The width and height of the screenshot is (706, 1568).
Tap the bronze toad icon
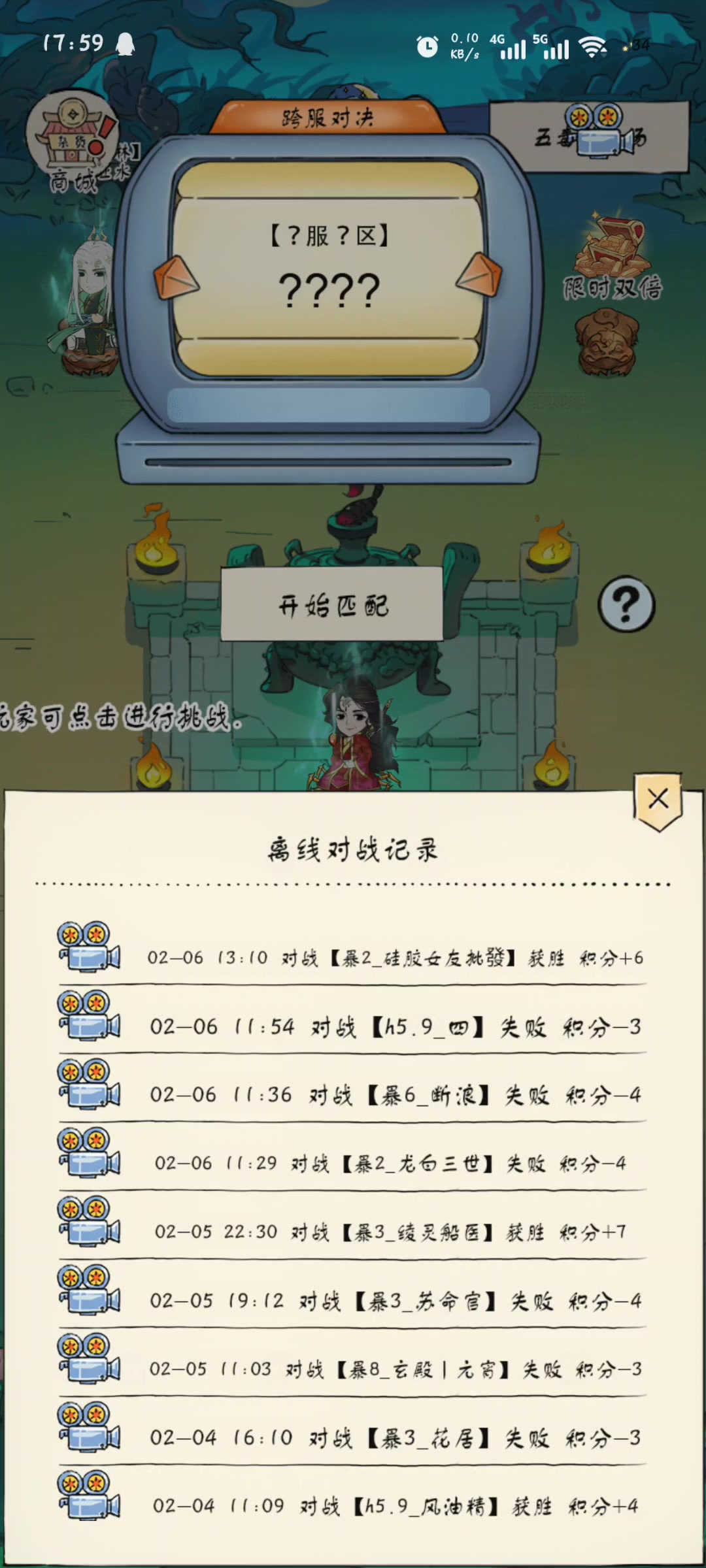pyautogui.click(x=607, y=342)
